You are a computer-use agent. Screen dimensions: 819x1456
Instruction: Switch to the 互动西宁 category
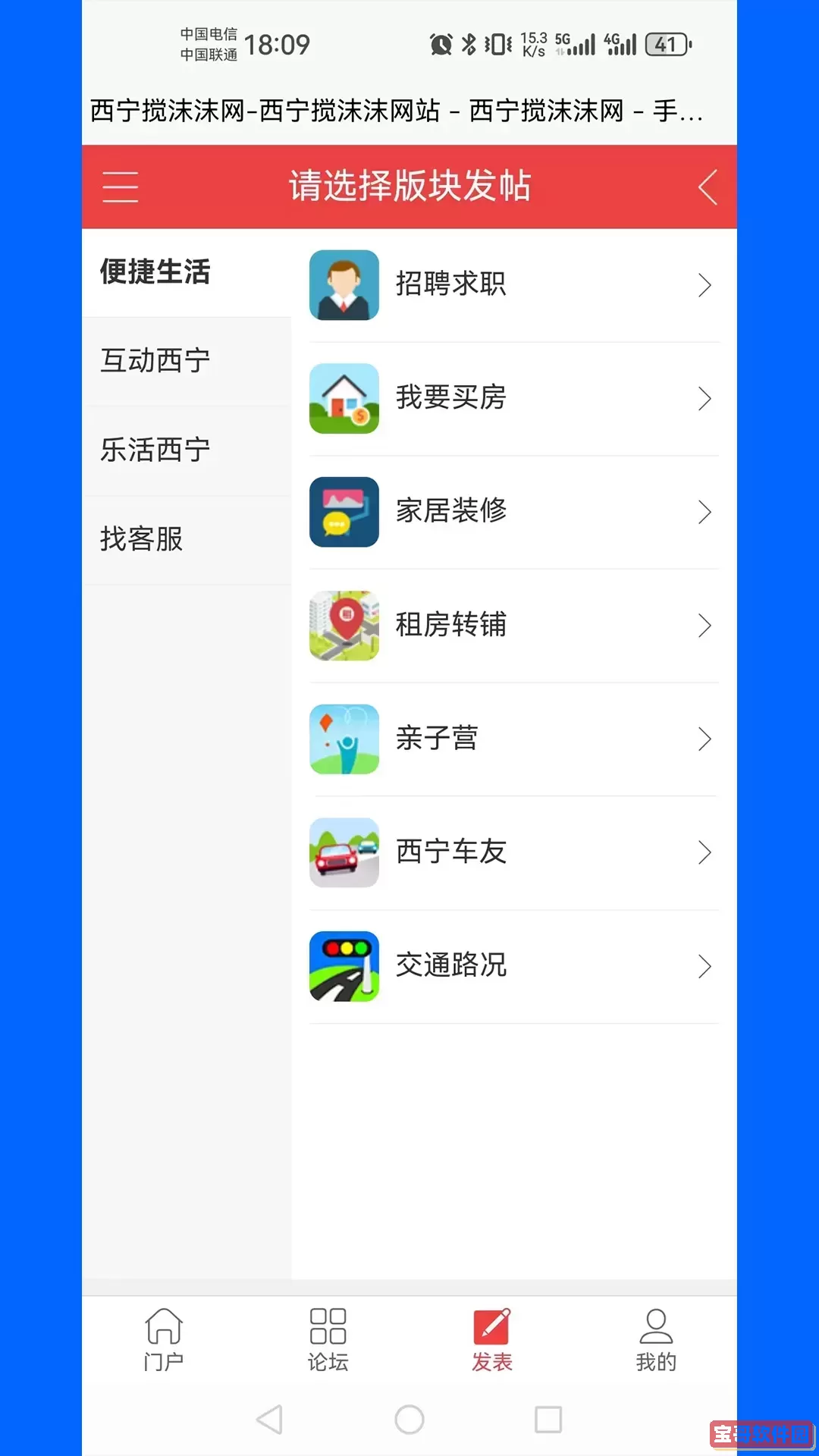click(155, 360)
